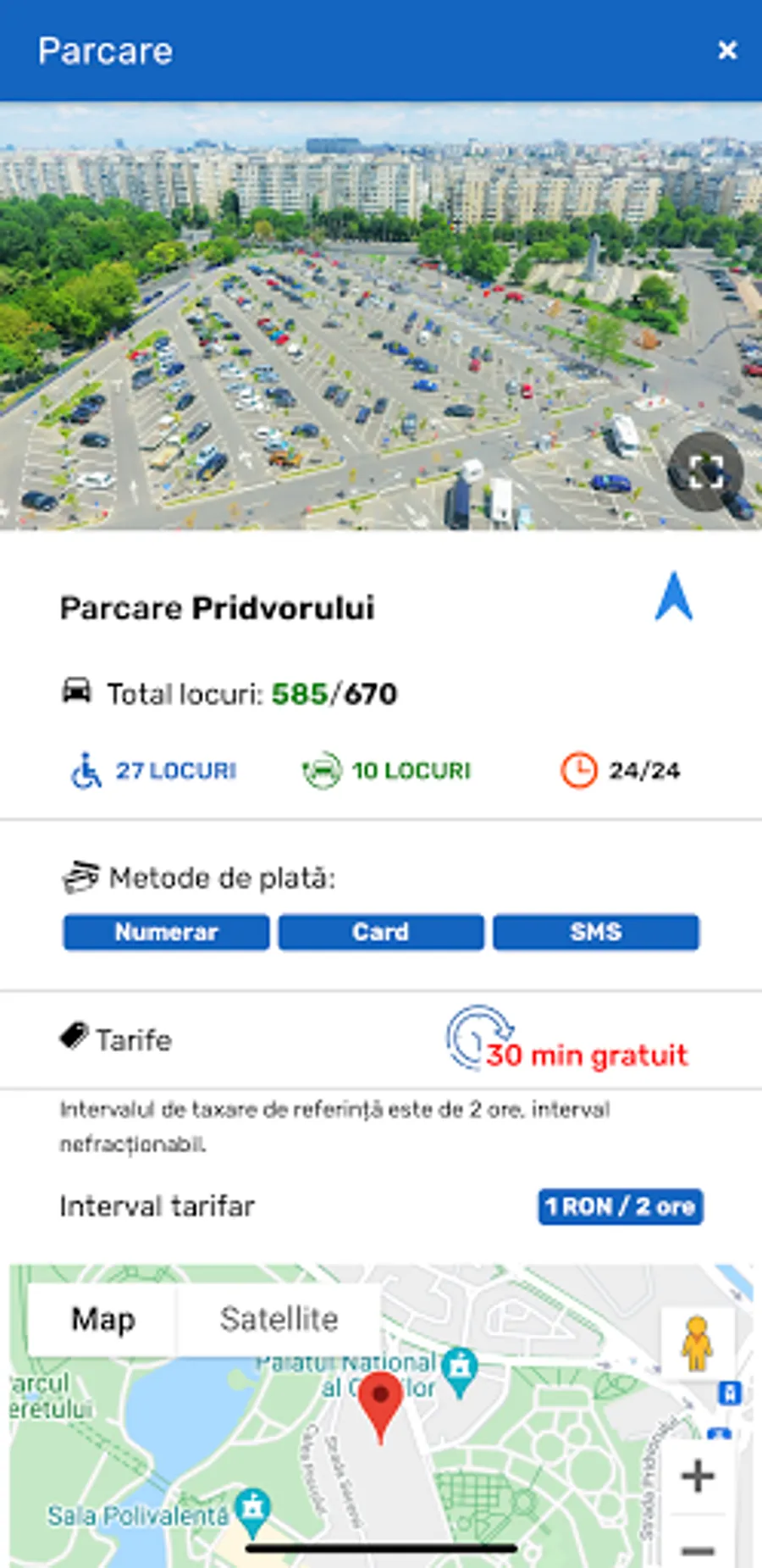Open Street View pegman on the map
The image size is (762, 1568).
[697, 1344]
